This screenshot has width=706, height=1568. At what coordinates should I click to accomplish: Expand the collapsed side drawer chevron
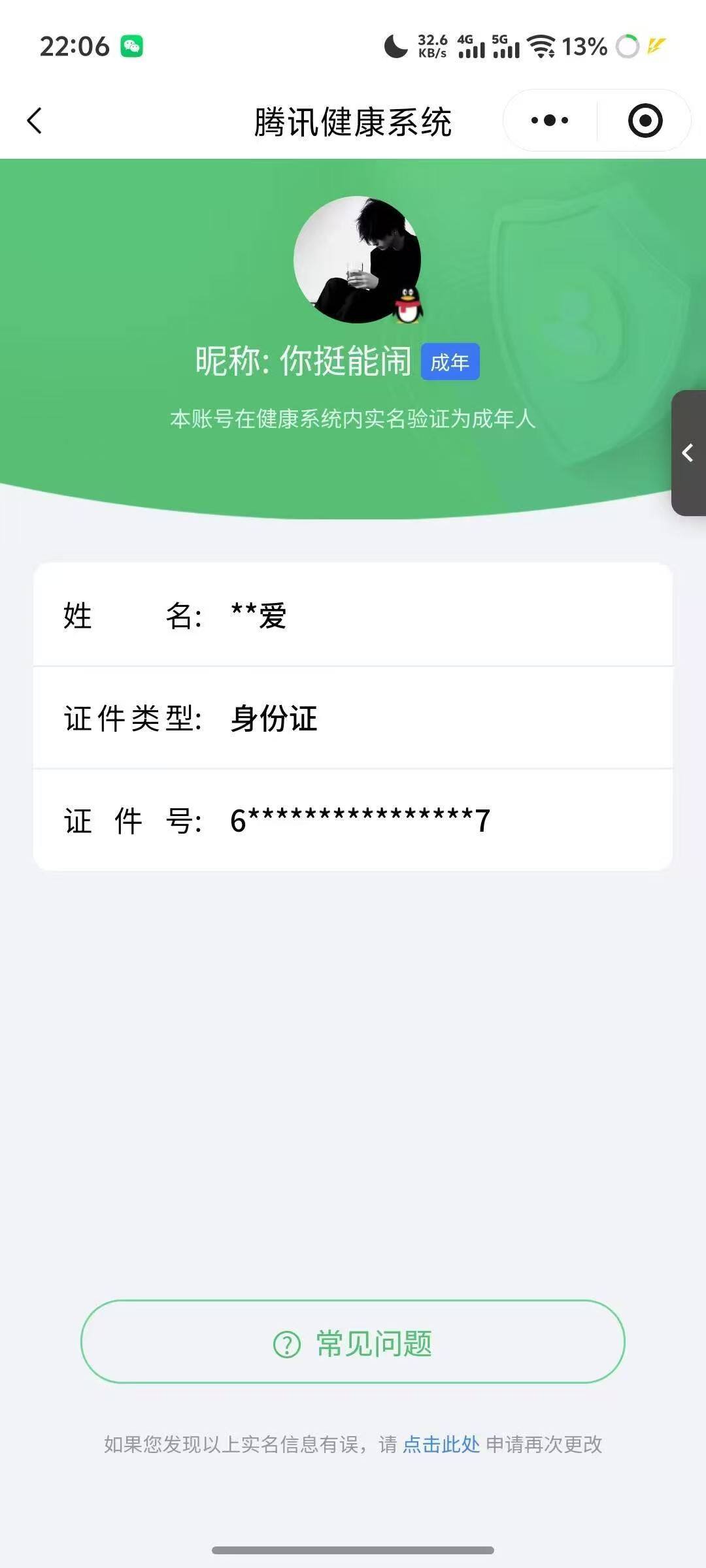coord(687,452)
